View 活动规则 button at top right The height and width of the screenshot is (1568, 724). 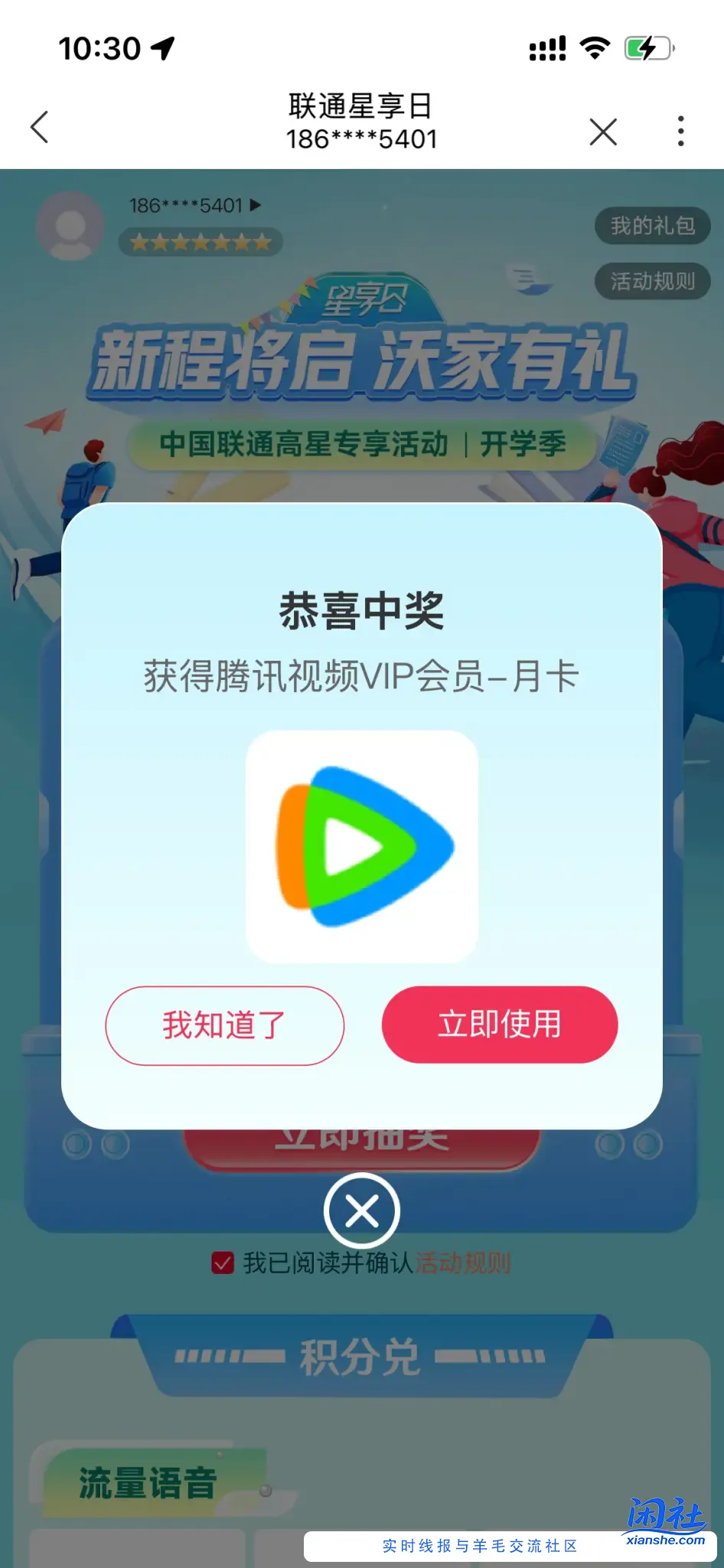click(x=652, y=282)
